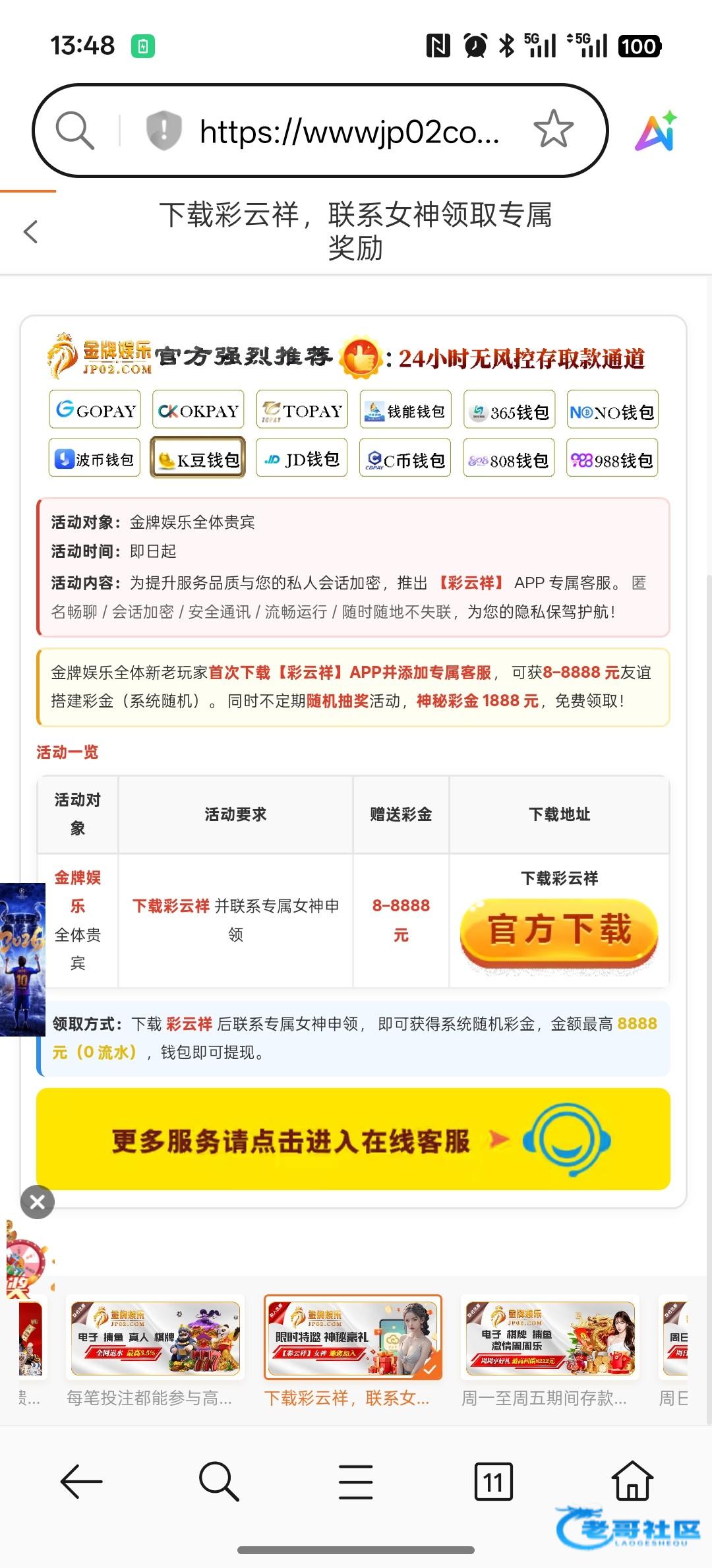The width and height of the screenshot is (712, 1568).
Task: Open the spinning prize wheel floating icon
Action: (28, 1261)
